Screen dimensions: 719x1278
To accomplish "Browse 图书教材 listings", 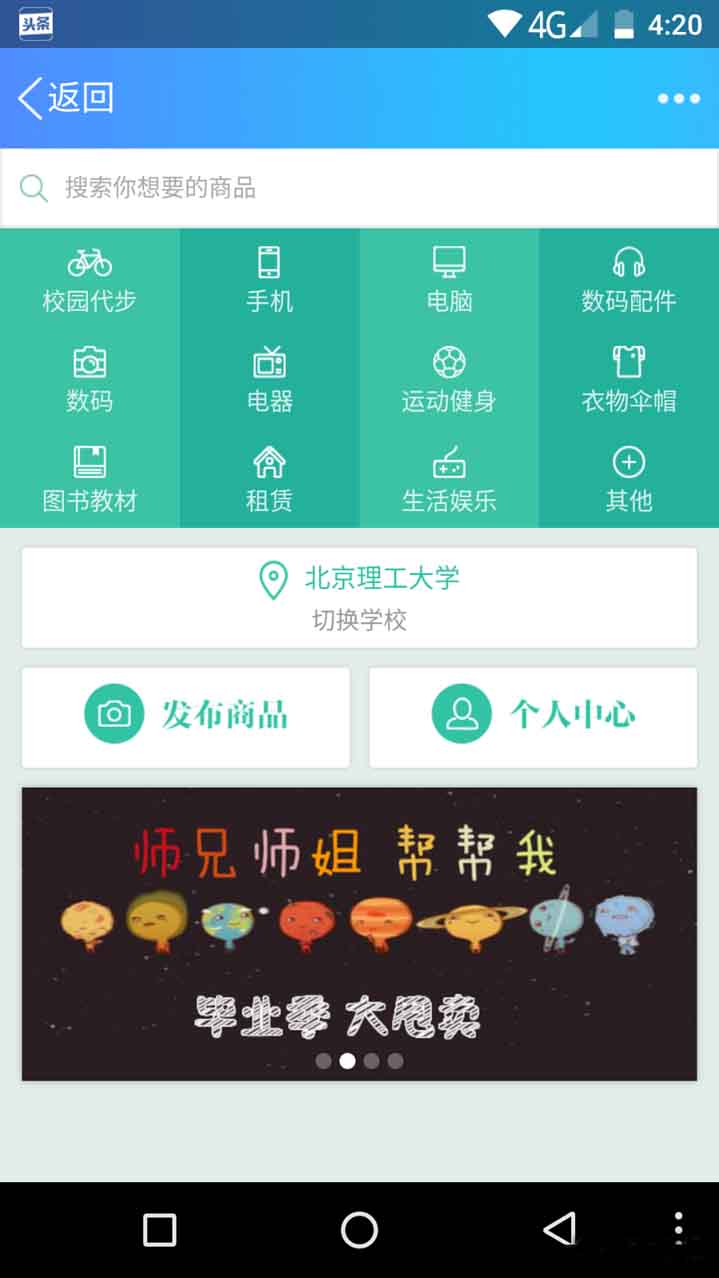I will click(x=90, y=478).
